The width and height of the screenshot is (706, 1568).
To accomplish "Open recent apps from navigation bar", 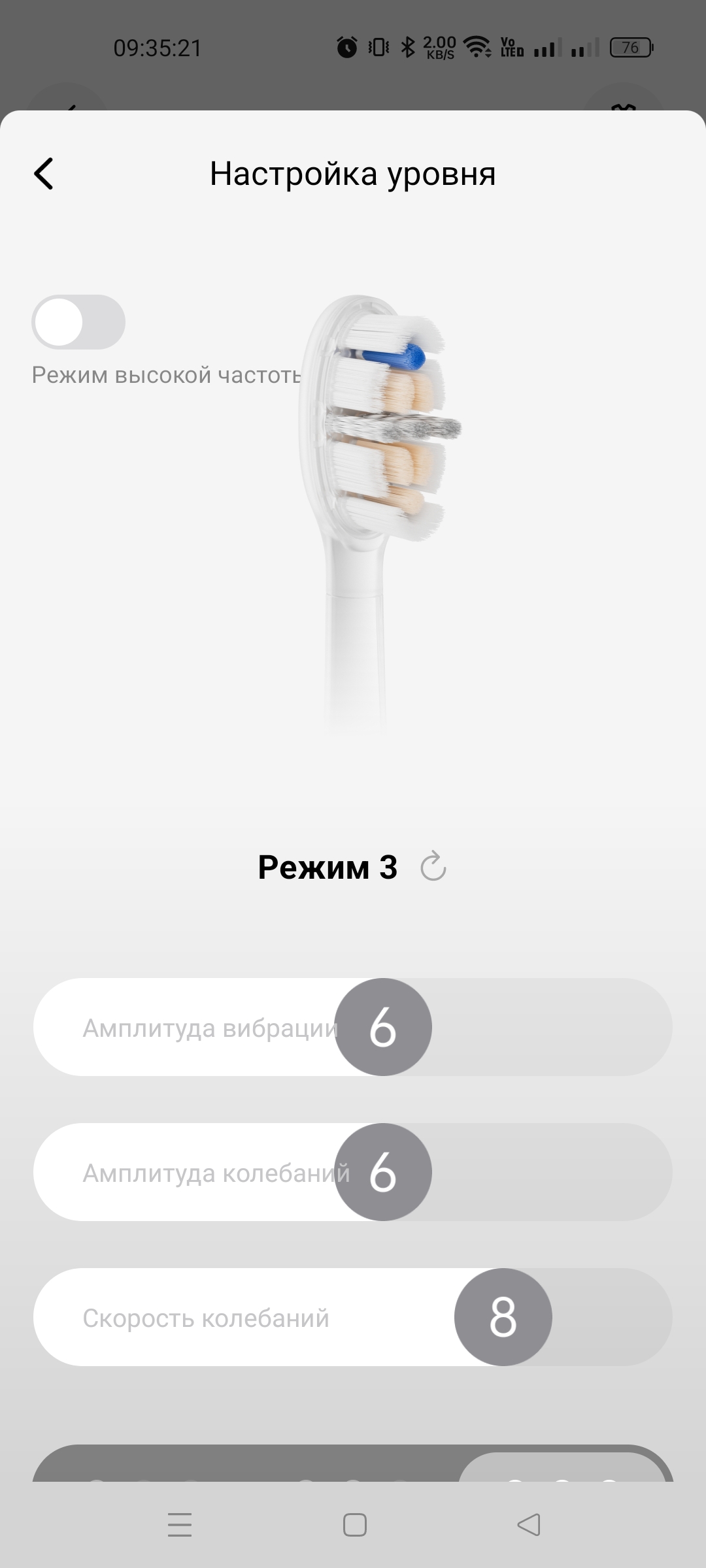I will 180,1525.
